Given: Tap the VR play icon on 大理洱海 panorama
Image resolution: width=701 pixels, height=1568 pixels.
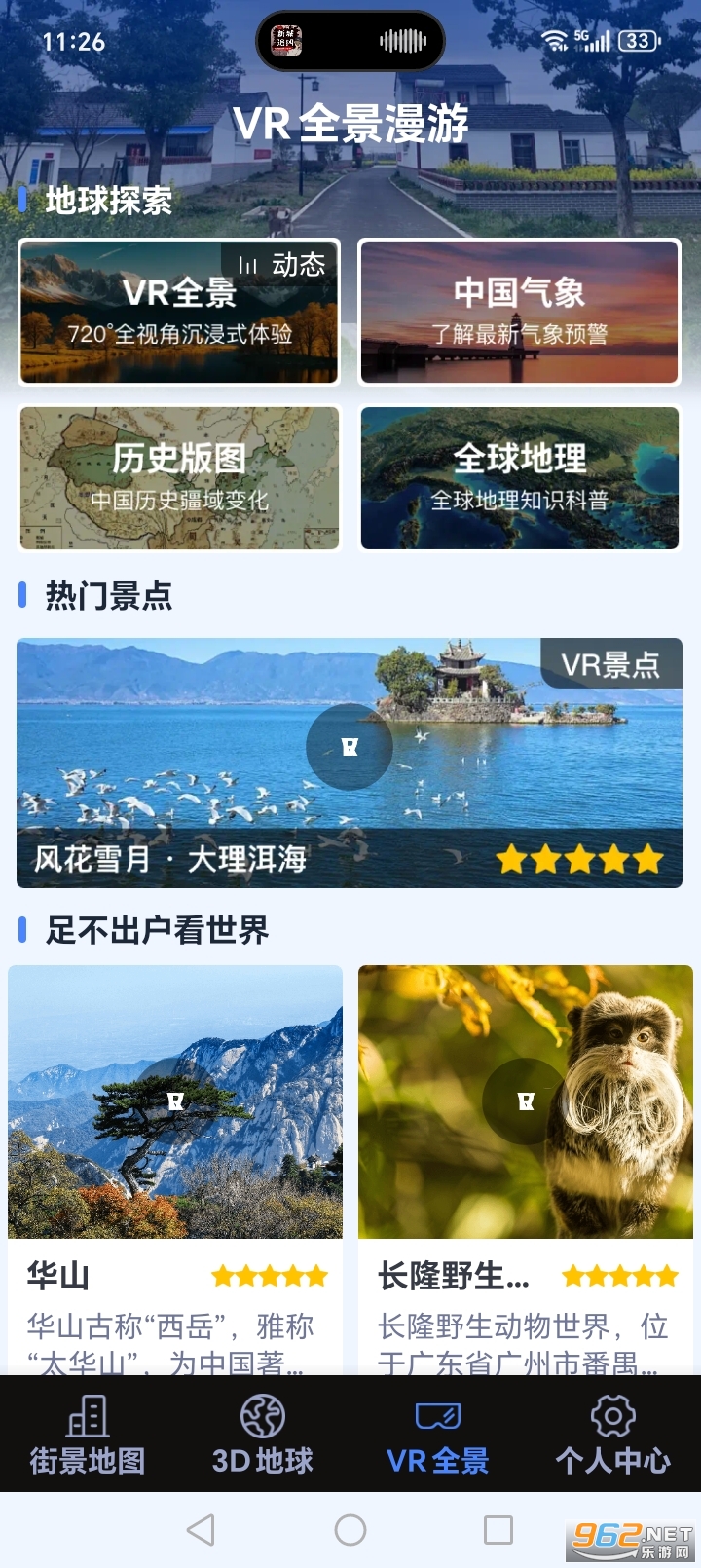Looking at the screenshot, I should (350, 747).
